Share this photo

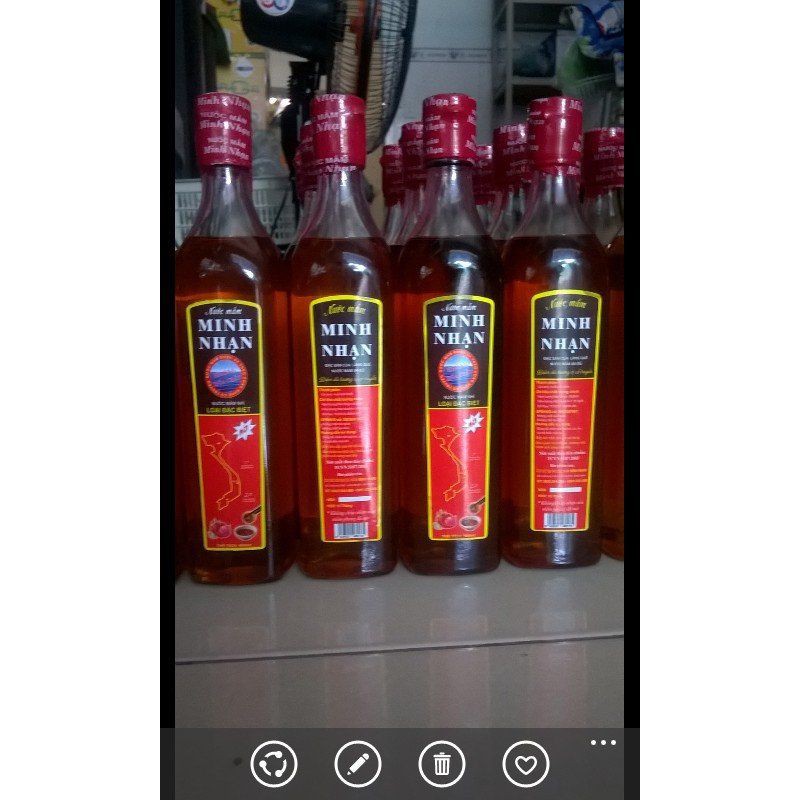[274, 765]
